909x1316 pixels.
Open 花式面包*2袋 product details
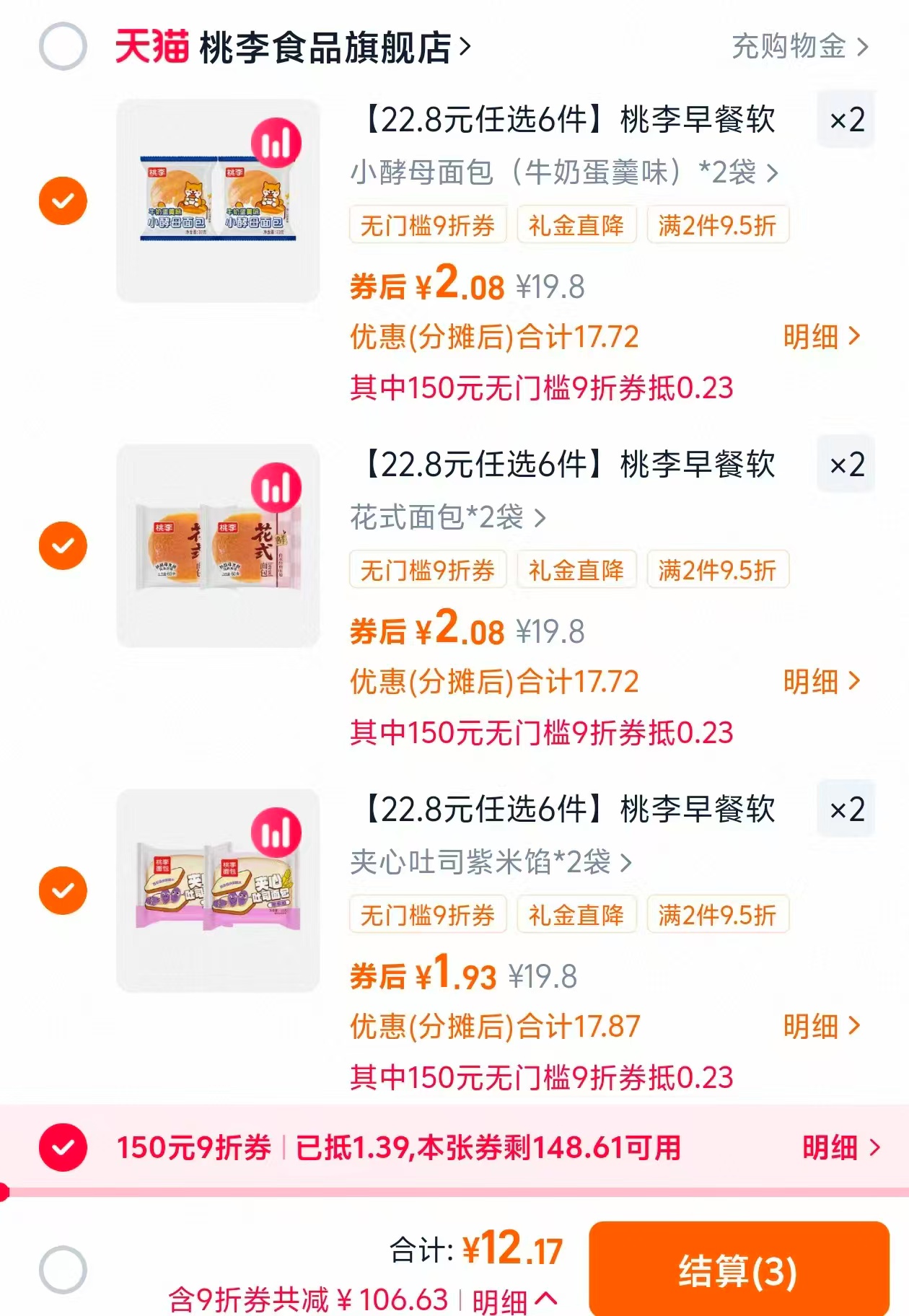click(447, 517)
